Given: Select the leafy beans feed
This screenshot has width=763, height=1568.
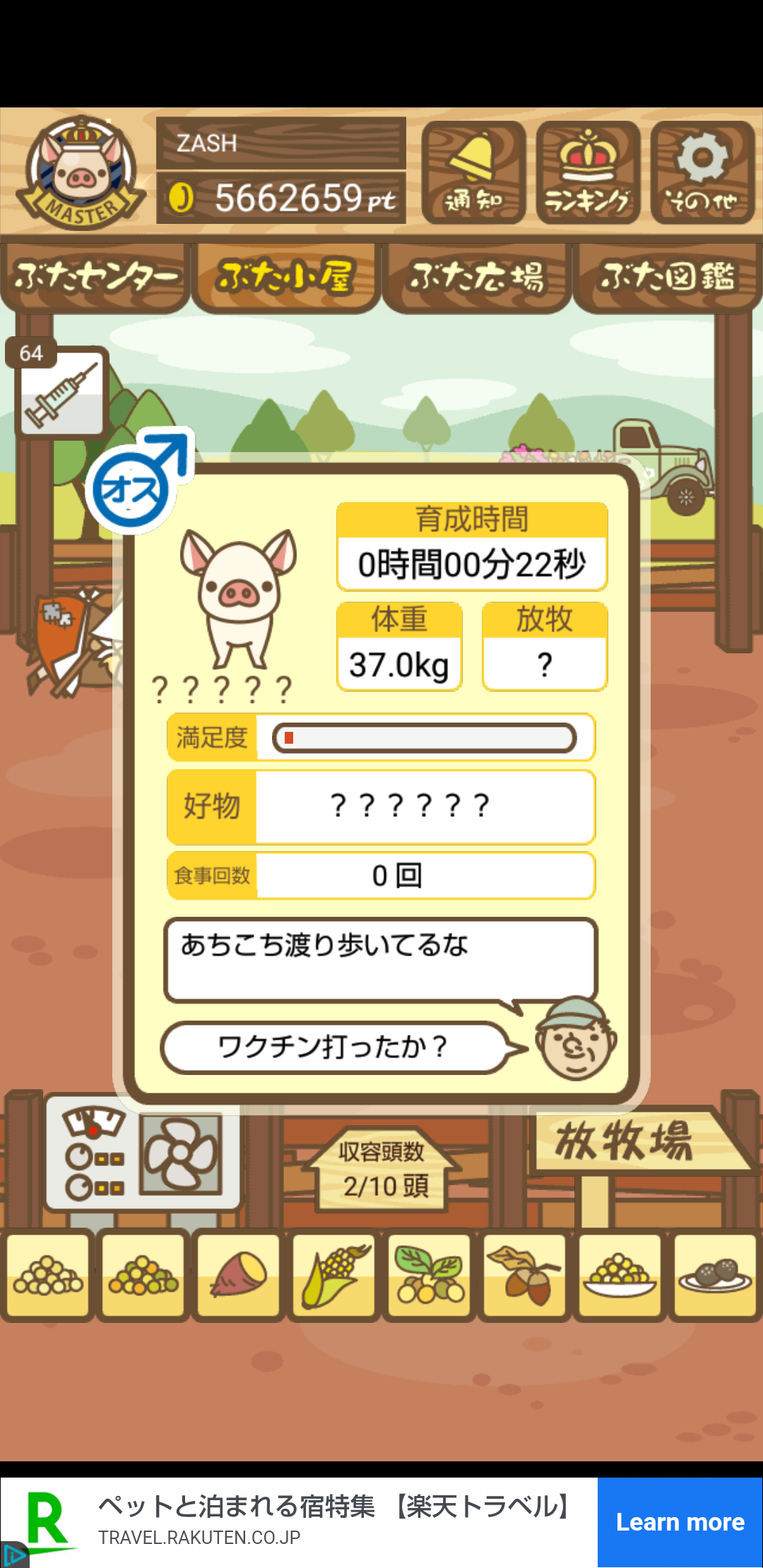Looking at the screenshot, I should tap(430, 1276).
